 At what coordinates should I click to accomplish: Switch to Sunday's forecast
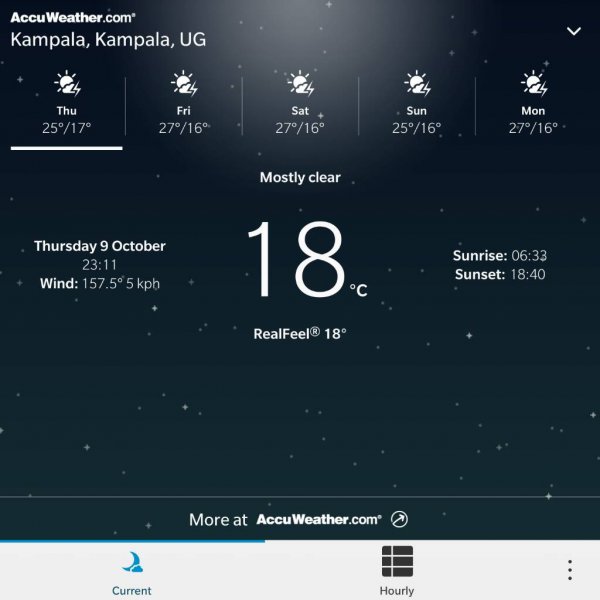click(x=417, y=105)
